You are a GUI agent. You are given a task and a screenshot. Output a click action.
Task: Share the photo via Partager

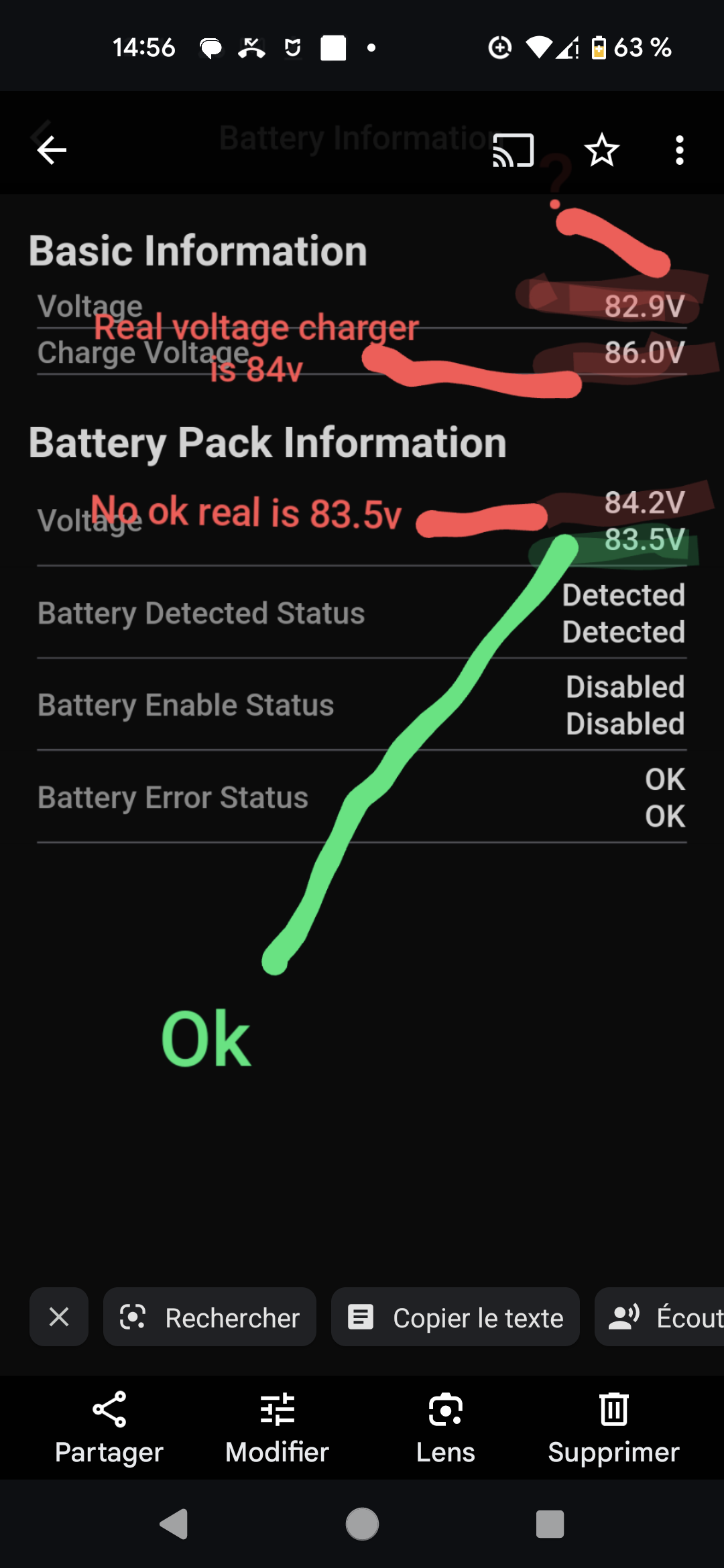(x=109, y=1428)
